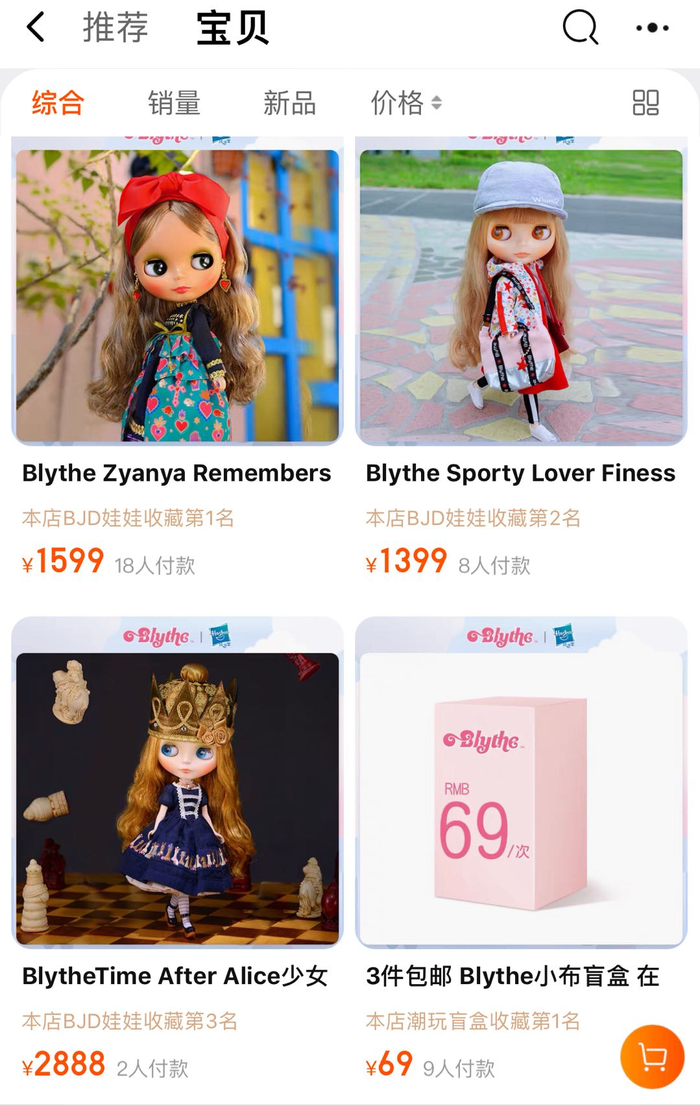Image resolution: width=700 pixels, height=1106 pixels.
Task: Open Blythe Zyanya Remembers product
Action: [178, 296]
